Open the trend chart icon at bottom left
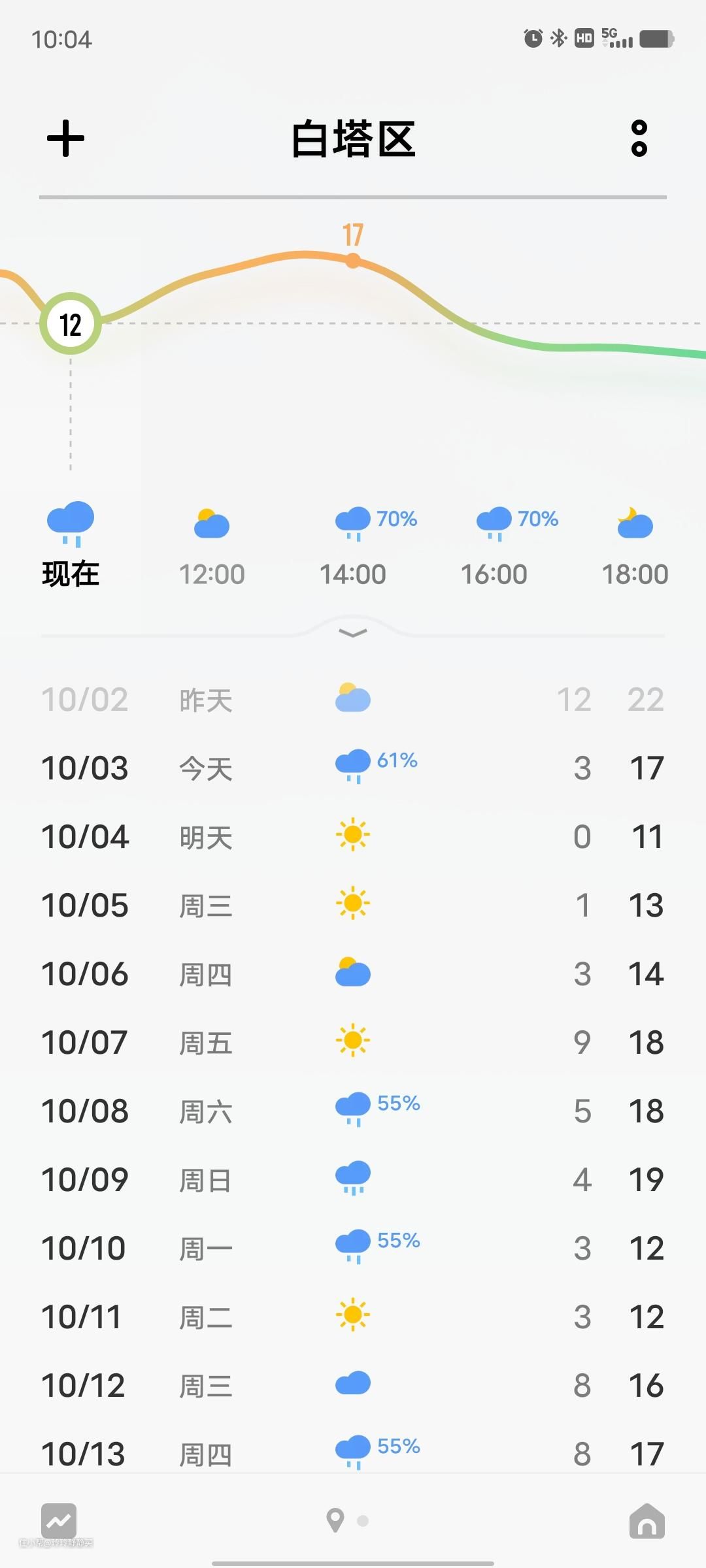The image size is (706, 1568). [59, 1521]
